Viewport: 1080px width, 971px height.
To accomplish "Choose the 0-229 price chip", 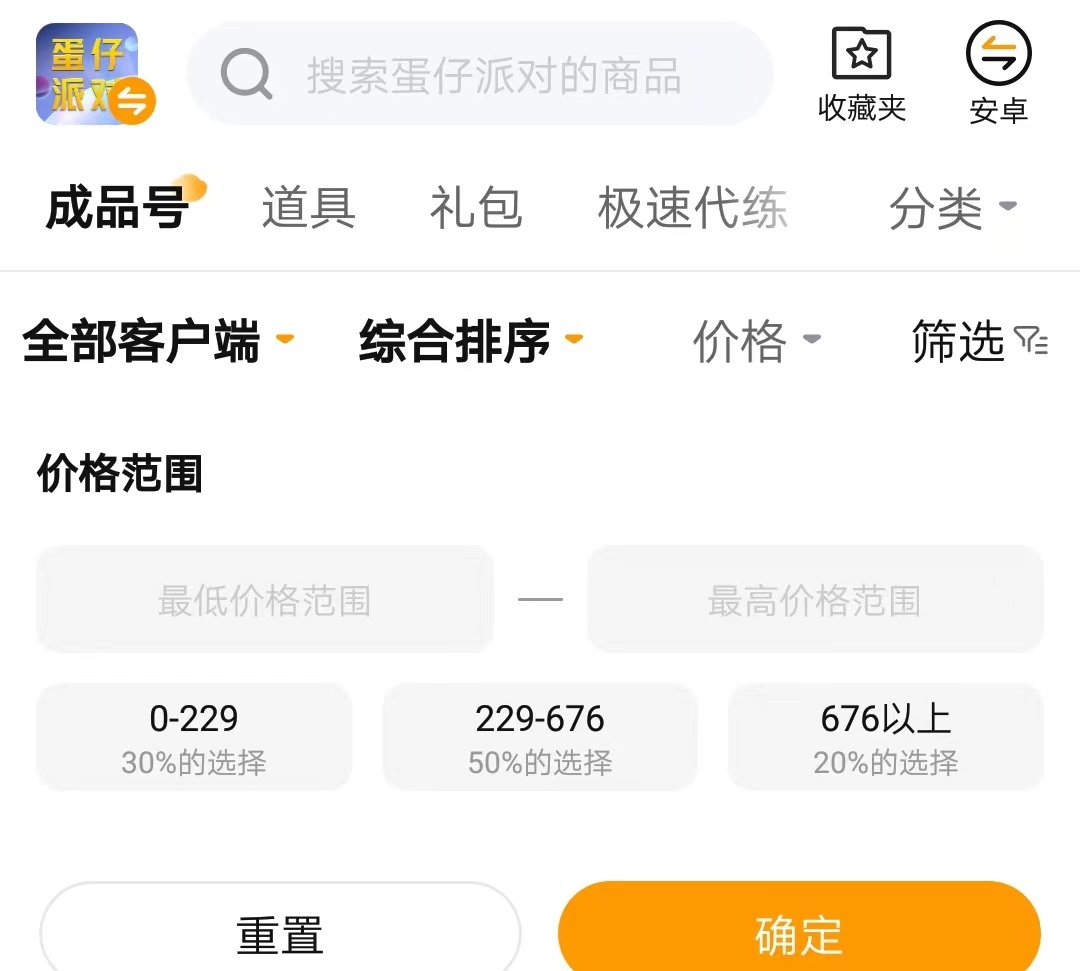I will click(x=194, y=738).
